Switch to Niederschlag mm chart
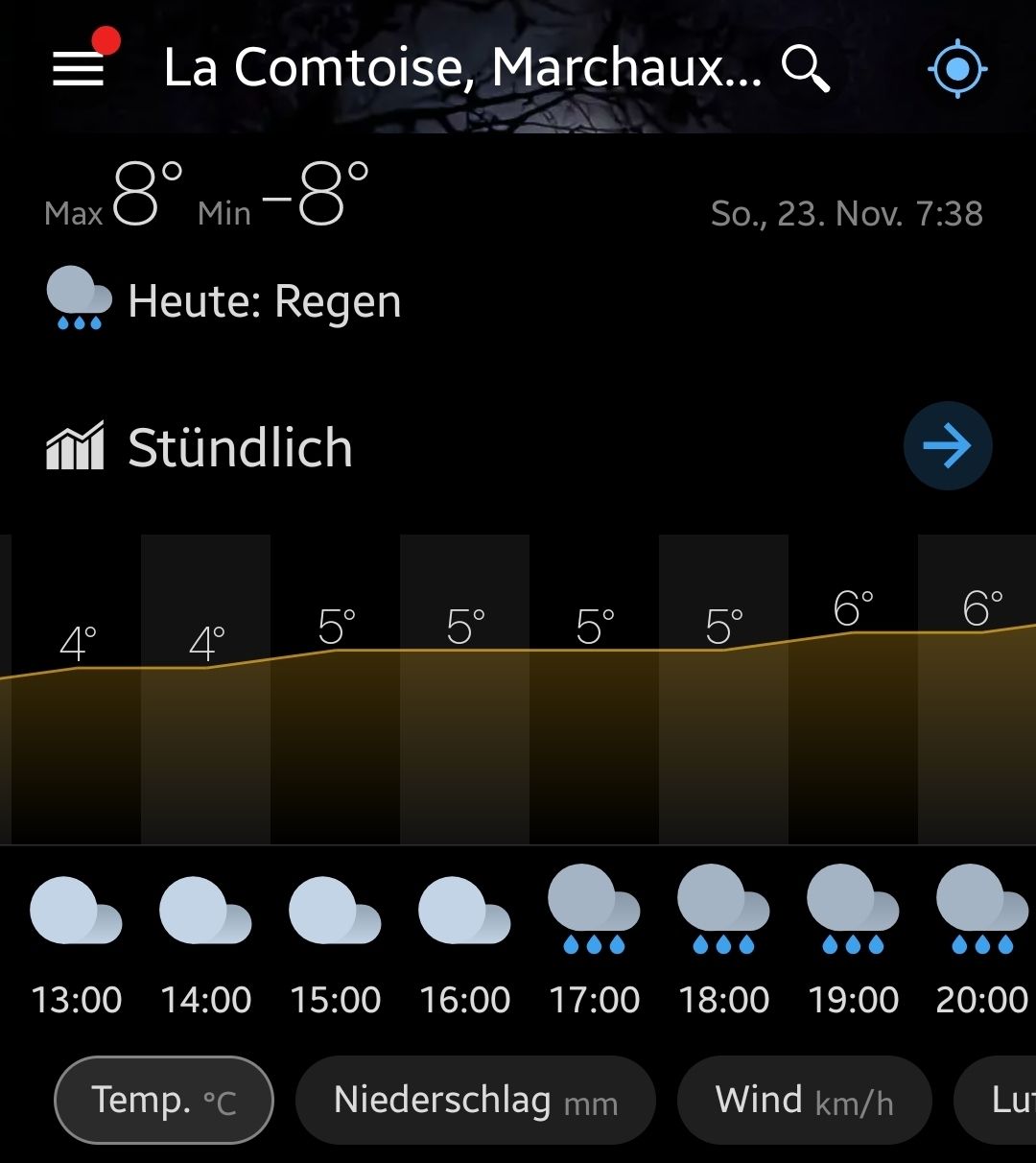Viewport: 1036px width, 1163px height. 475,1100
